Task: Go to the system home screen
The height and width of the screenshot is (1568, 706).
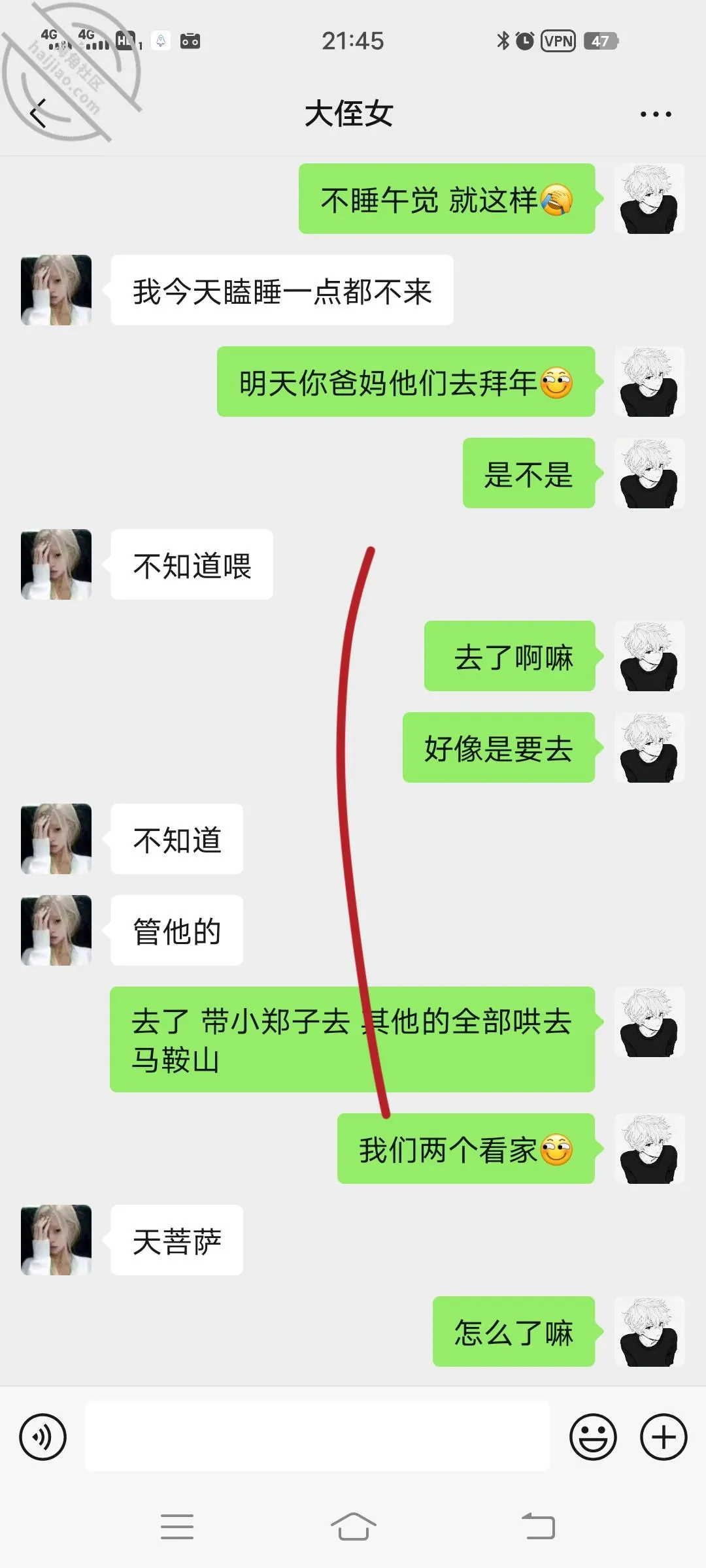Action: click(x=353, y=1527)
